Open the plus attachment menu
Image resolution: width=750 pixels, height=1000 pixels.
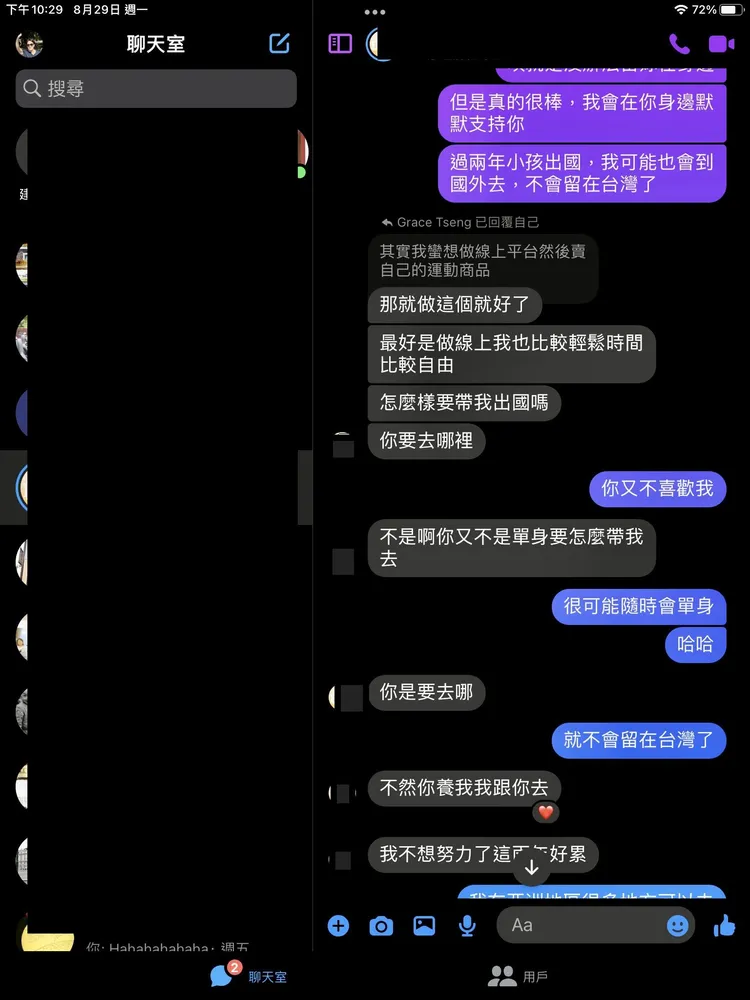338,926
